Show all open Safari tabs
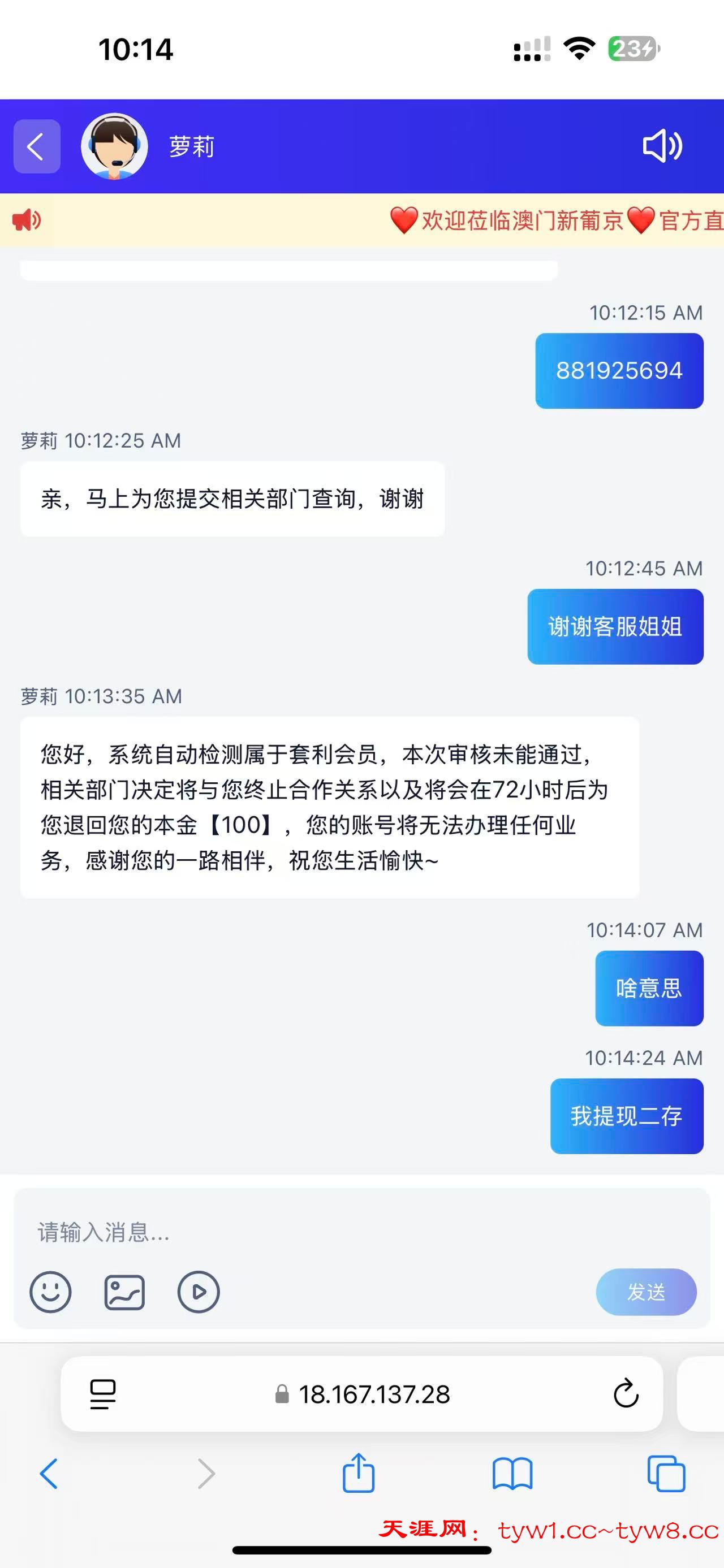 (x=666, y=1474)
